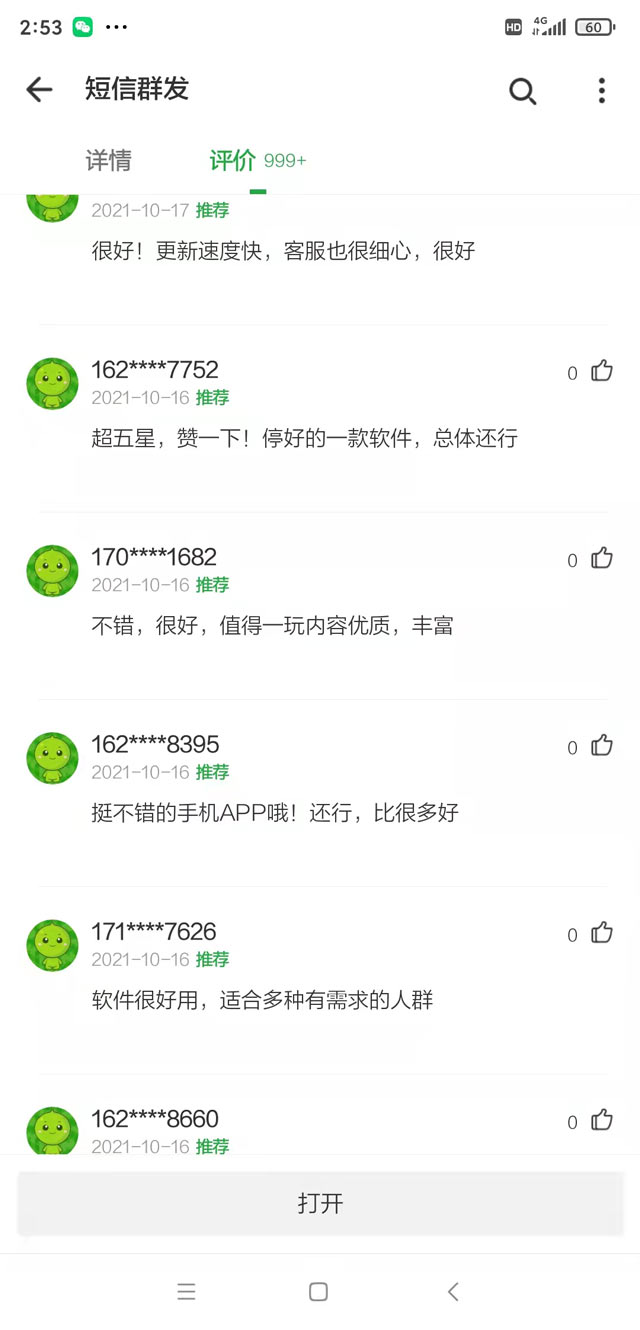Like the review by 171****7626
640x1330 pixels.
tap(601, 934)
